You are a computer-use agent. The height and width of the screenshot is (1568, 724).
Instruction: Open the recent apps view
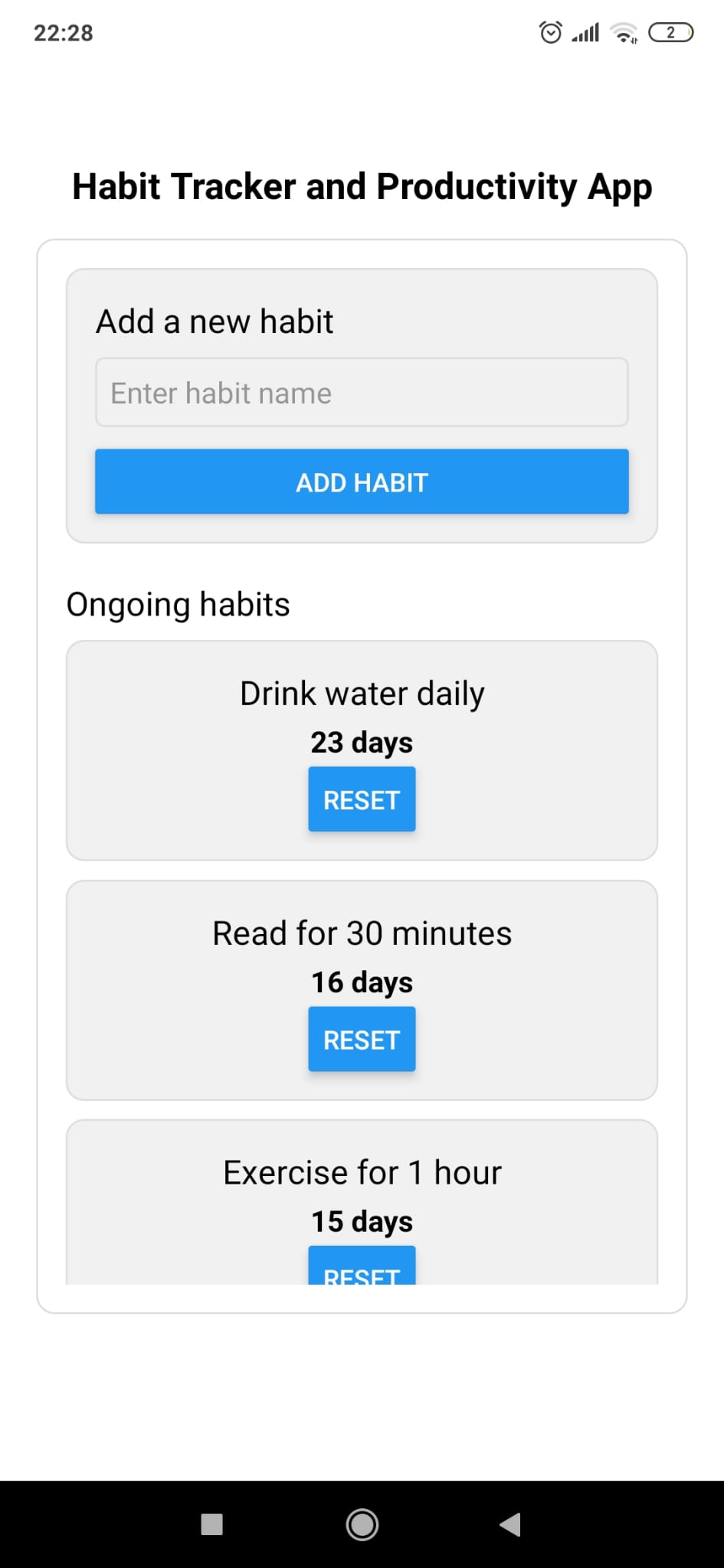click(x=212, y=1524)
